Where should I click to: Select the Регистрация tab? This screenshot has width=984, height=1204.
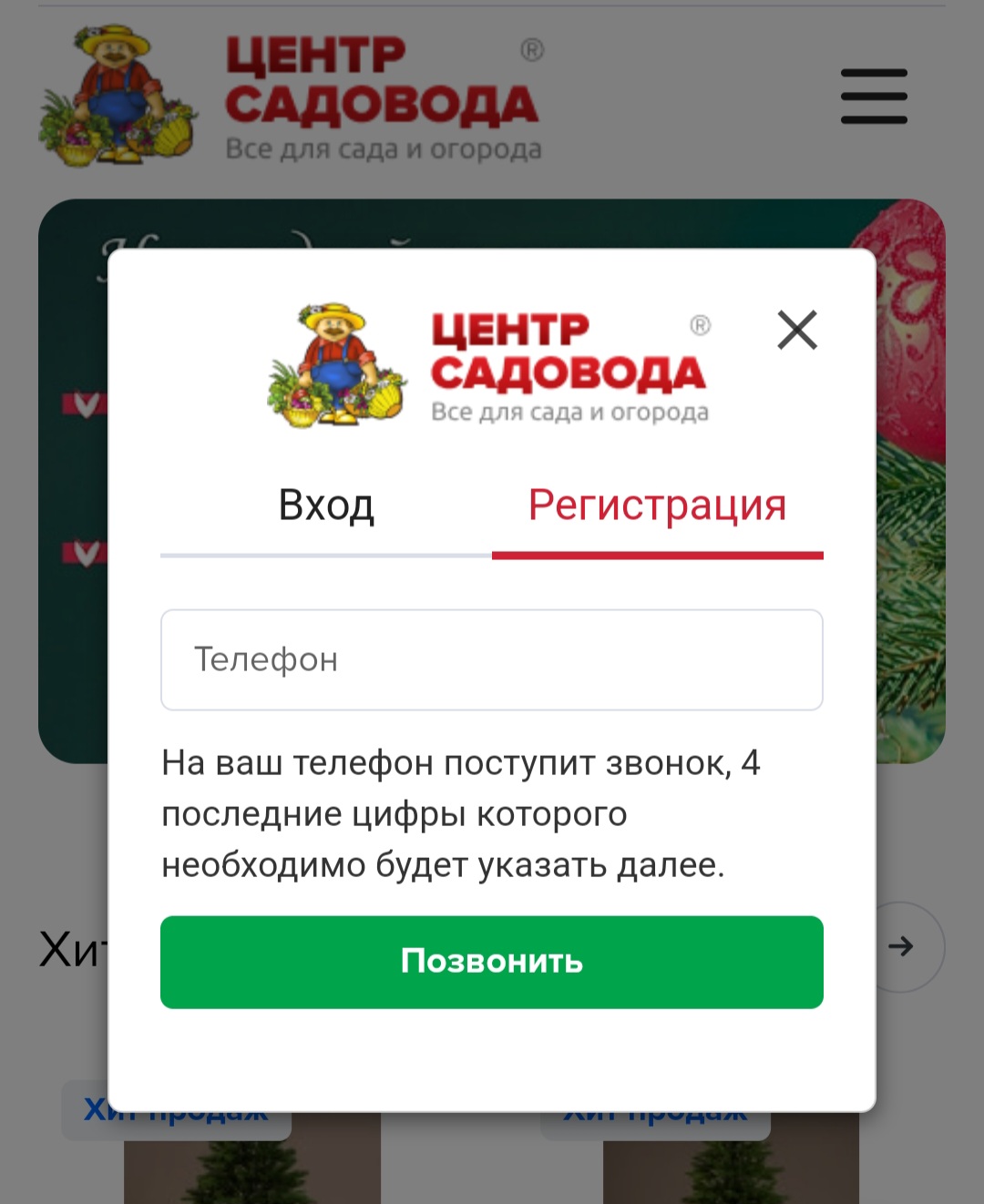(x=657, y=506)
